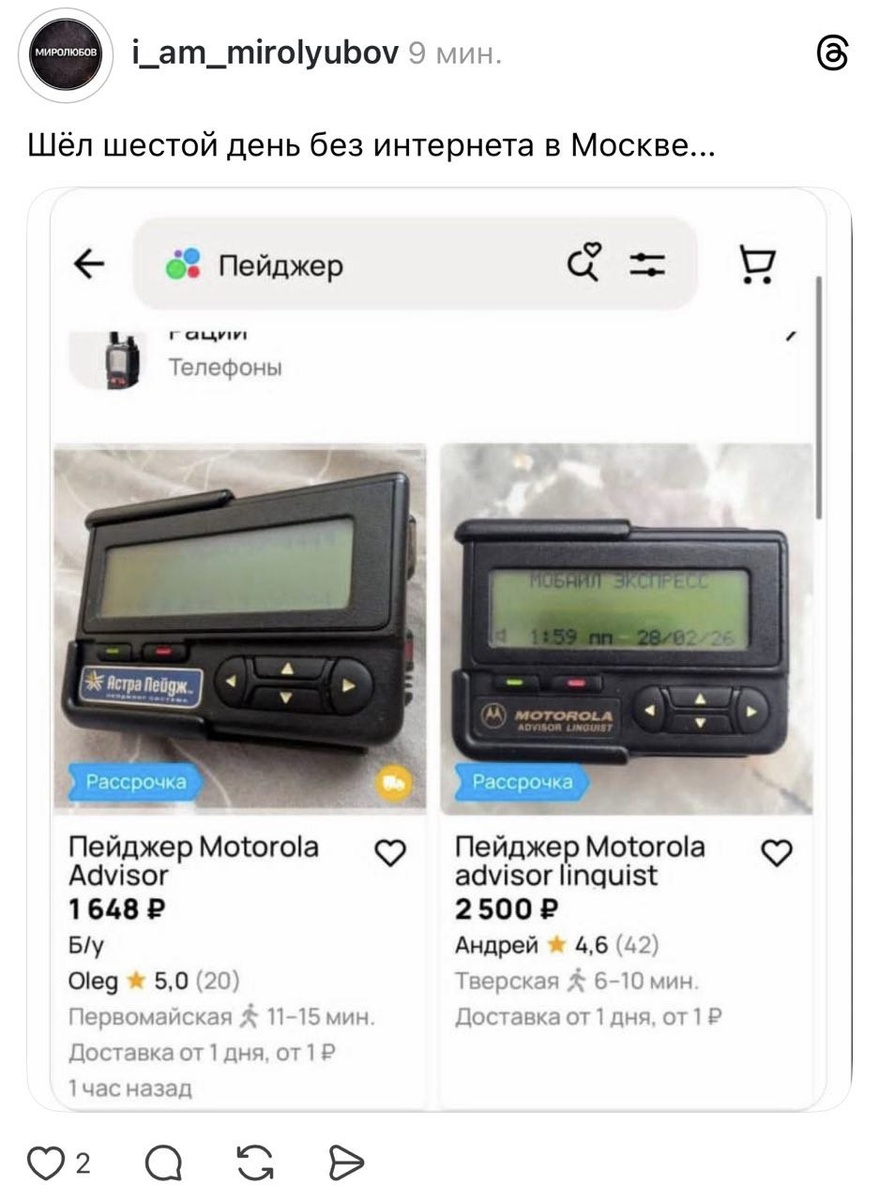Open the i_am_mirolyubov username link
The height and width of the screenshot is (1200, 879).
tap(265, 52)
